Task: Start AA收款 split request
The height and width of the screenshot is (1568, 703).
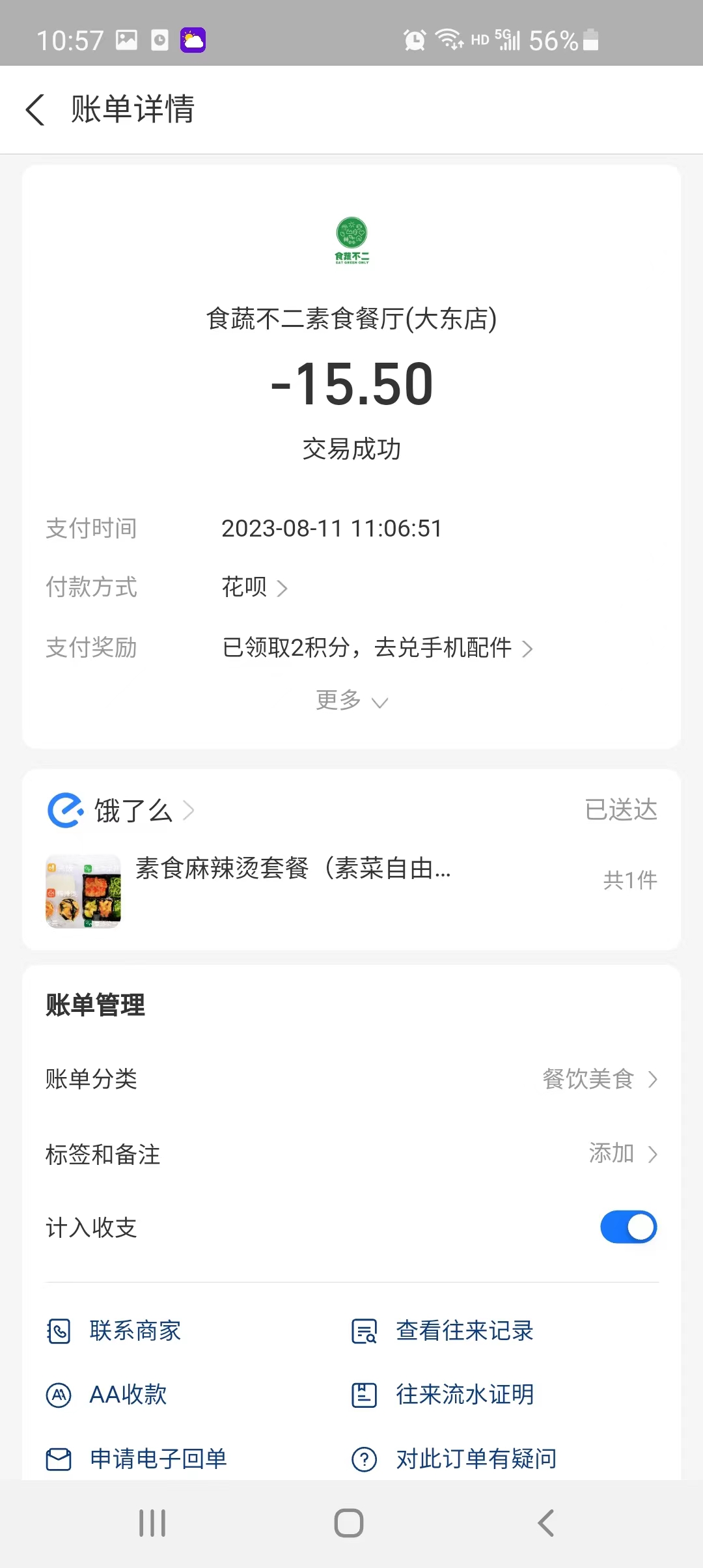Action: (x=108, y=1395)
